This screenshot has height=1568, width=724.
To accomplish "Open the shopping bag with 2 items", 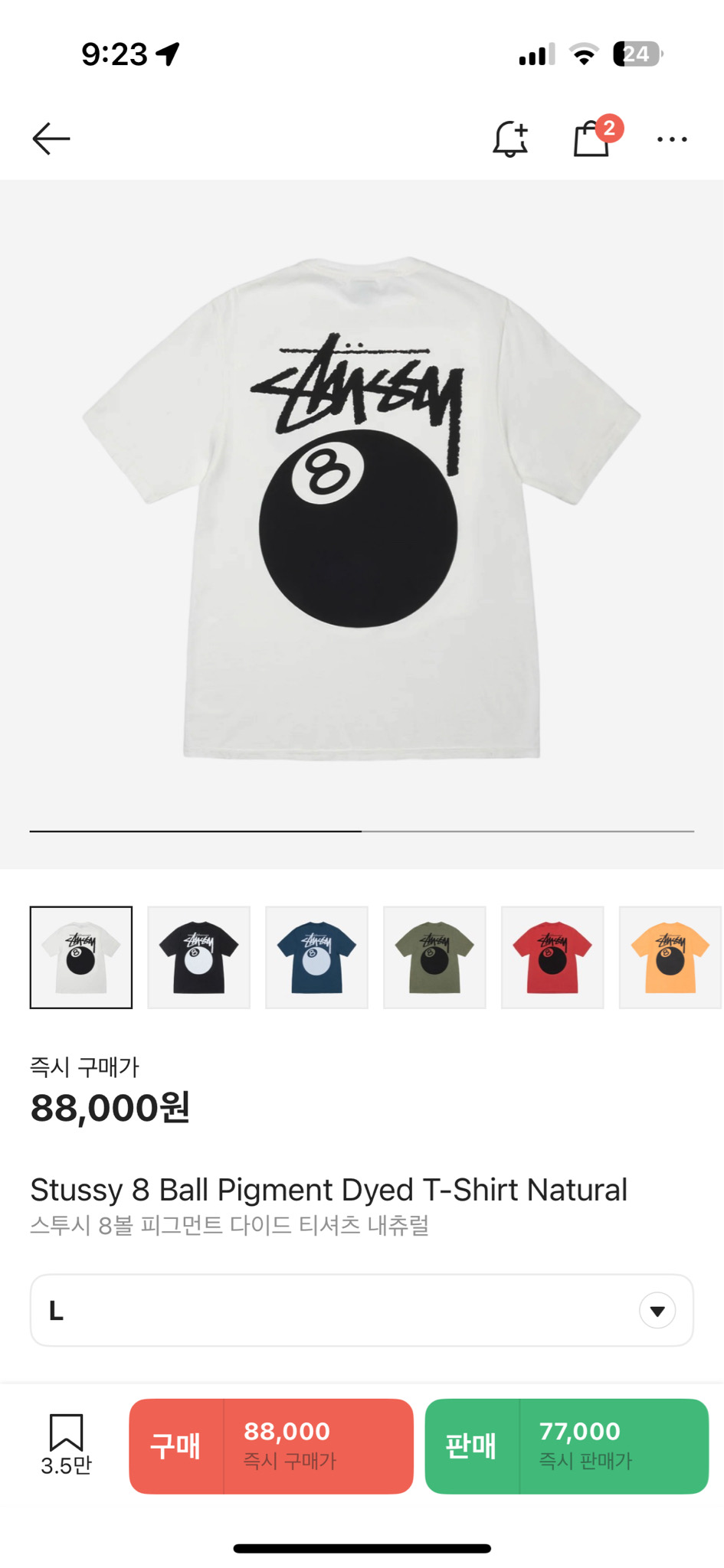I will click(592, 139).
